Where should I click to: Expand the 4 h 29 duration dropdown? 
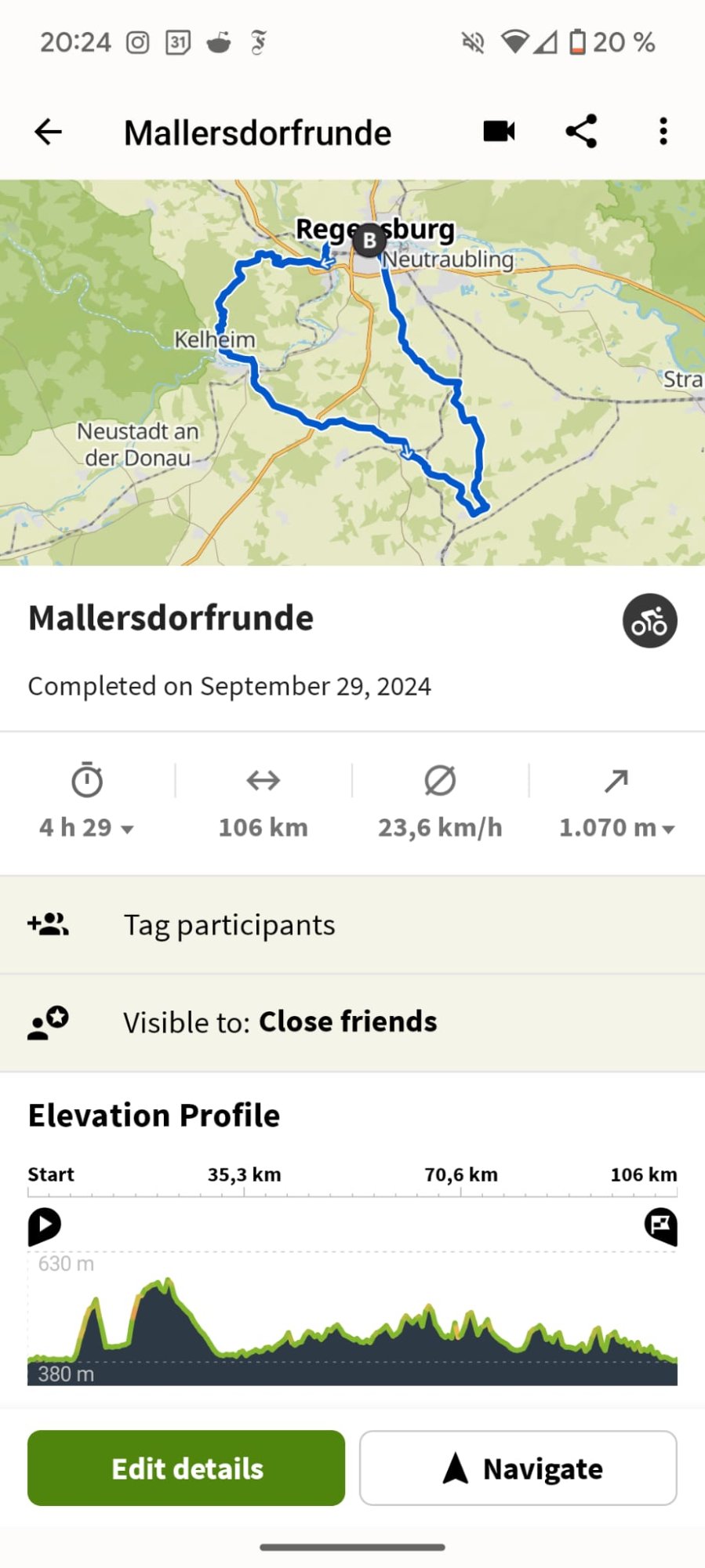87,827
